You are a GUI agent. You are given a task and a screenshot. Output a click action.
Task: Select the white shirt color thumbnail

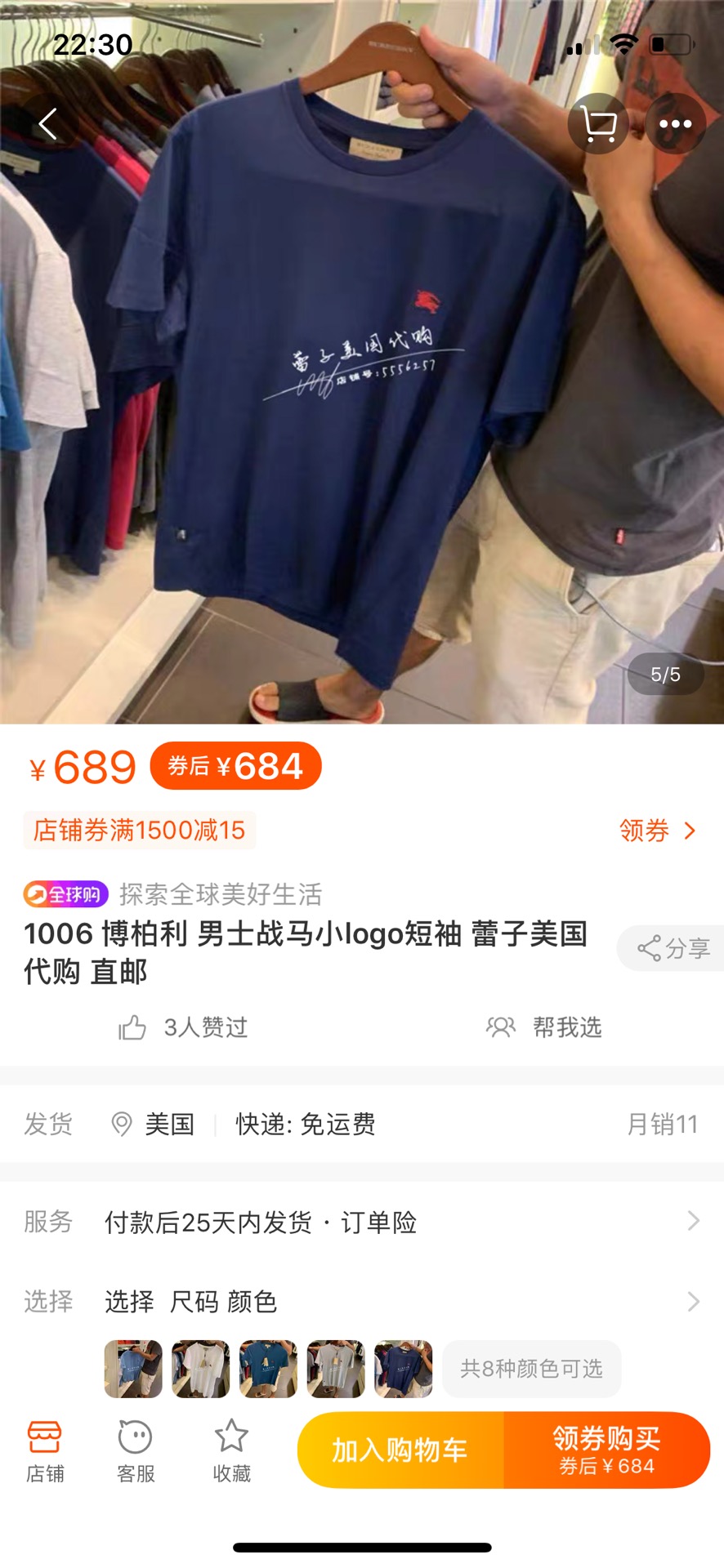click(x=200, y=1369)
